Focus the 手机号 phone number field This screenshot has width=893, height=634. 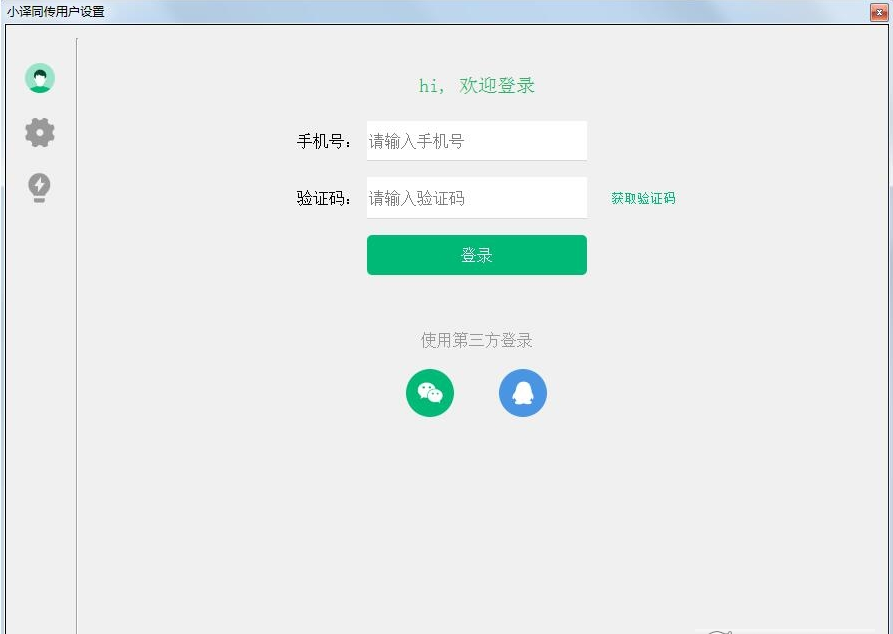[x=476, y=141]
